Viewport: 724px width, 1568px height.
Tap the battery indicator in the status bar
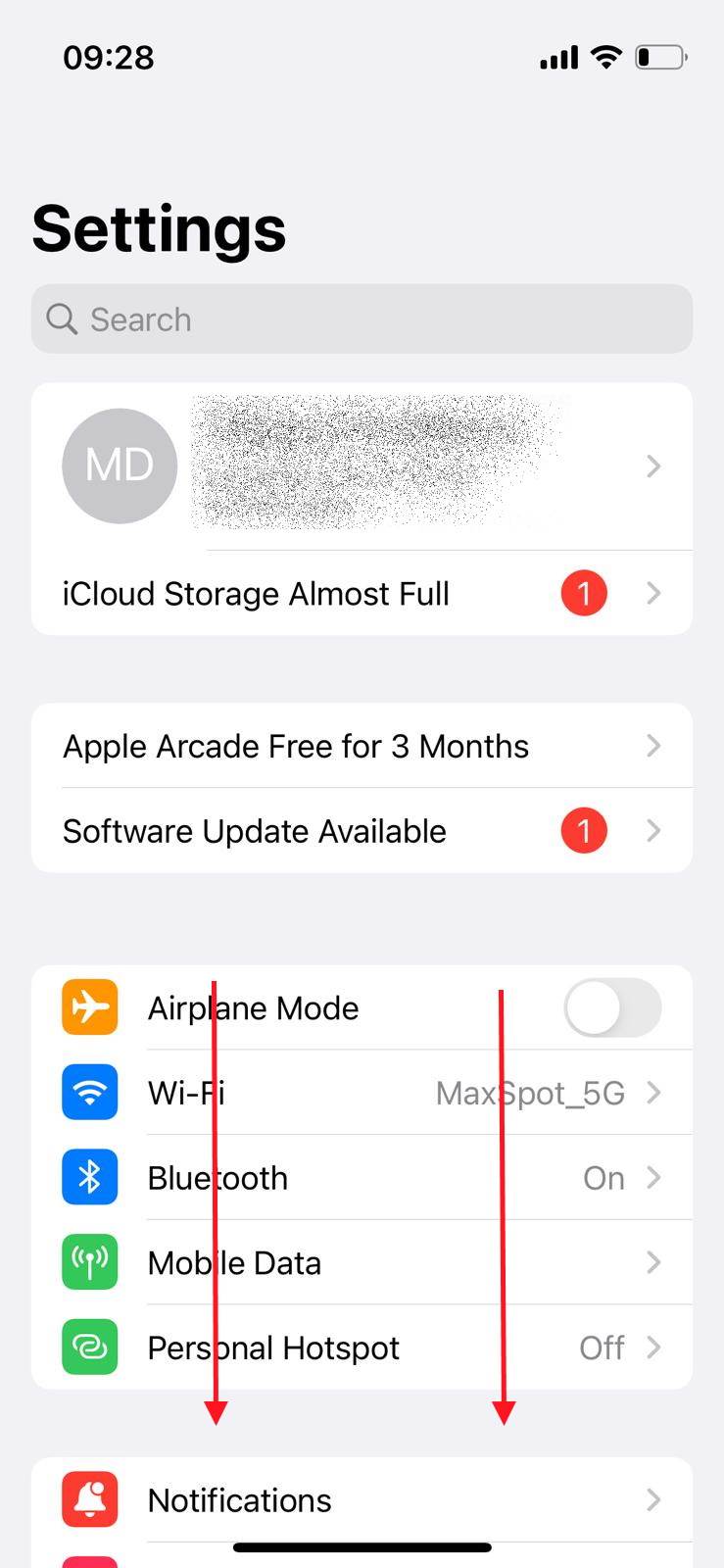pos(661,57)
